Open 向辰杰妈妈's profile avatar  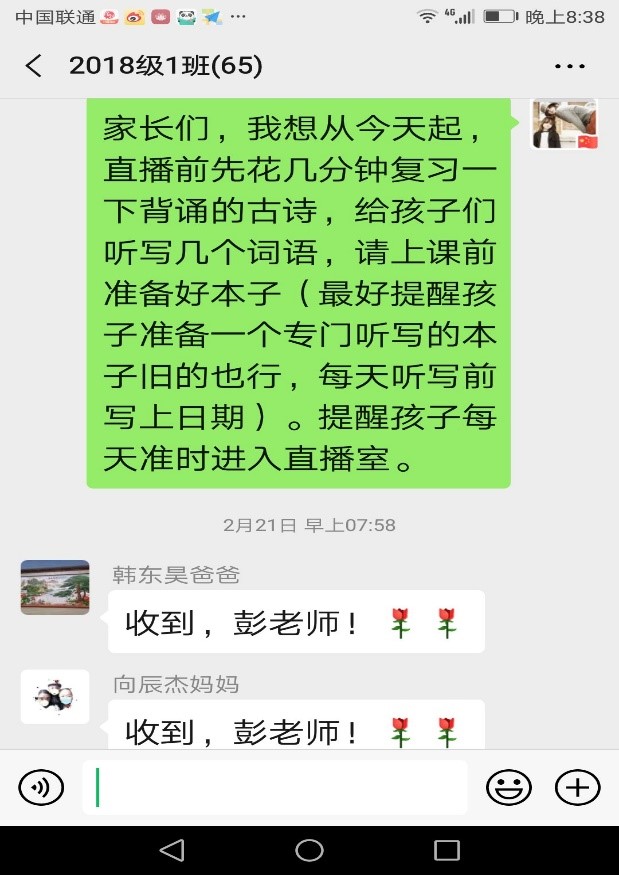tap(55, 697)
